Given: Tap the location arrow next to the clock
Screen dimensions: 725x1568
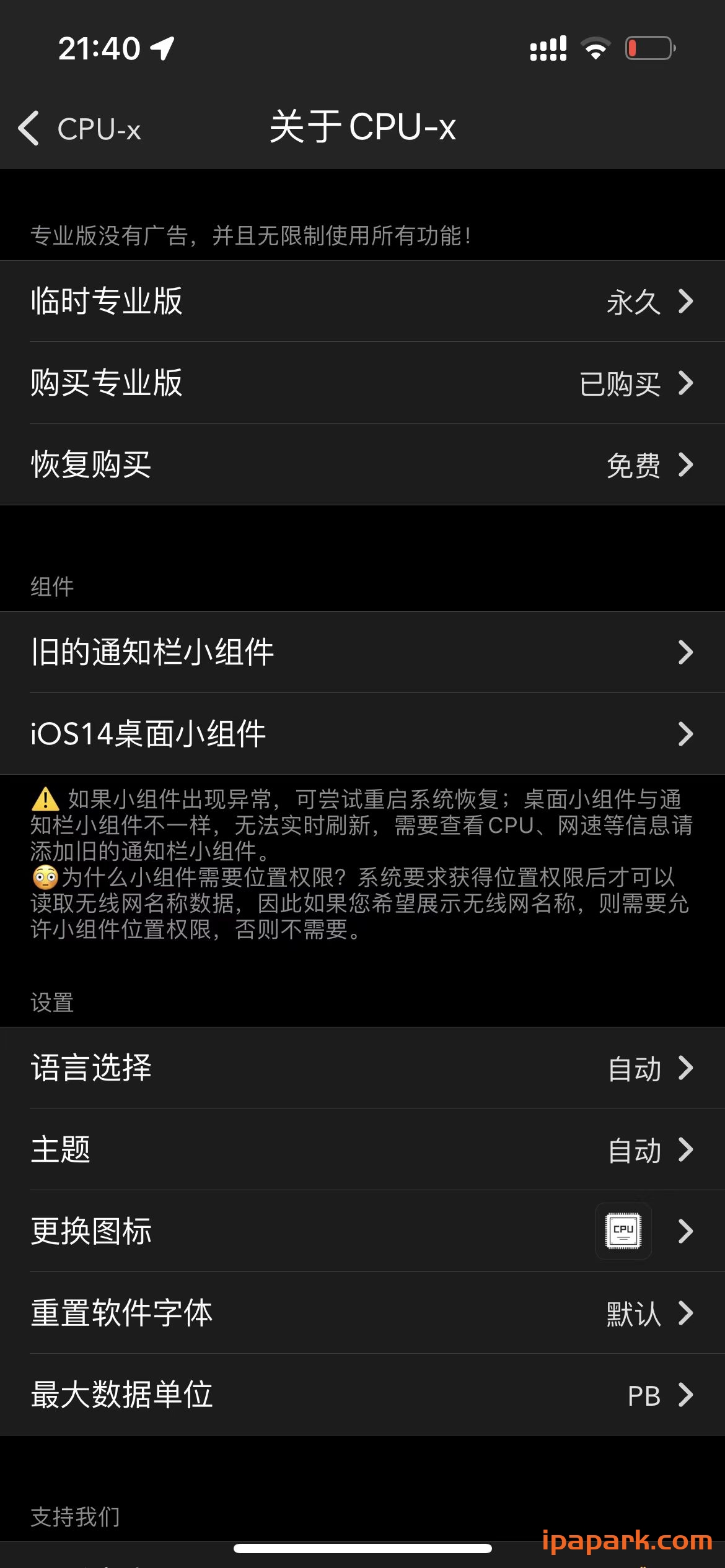Looking at the screenshot, I should pyautogui.click(x=162, y=47).
